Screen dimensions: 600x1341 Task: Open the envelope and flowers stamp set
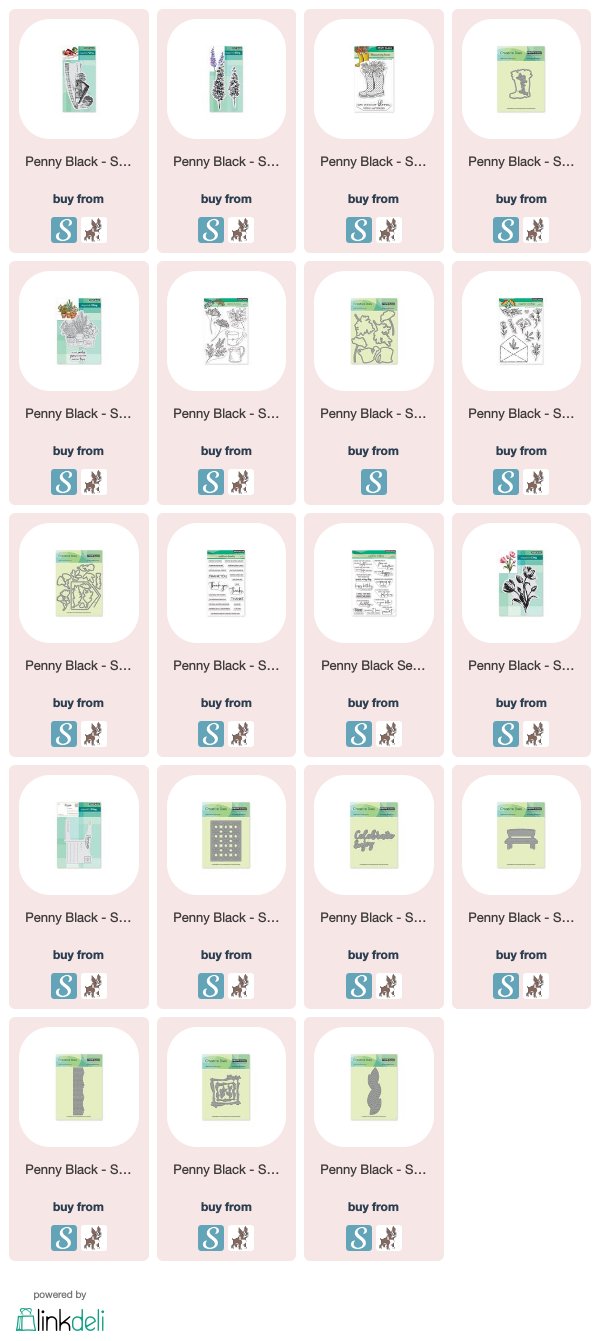(x=521, y=331)
